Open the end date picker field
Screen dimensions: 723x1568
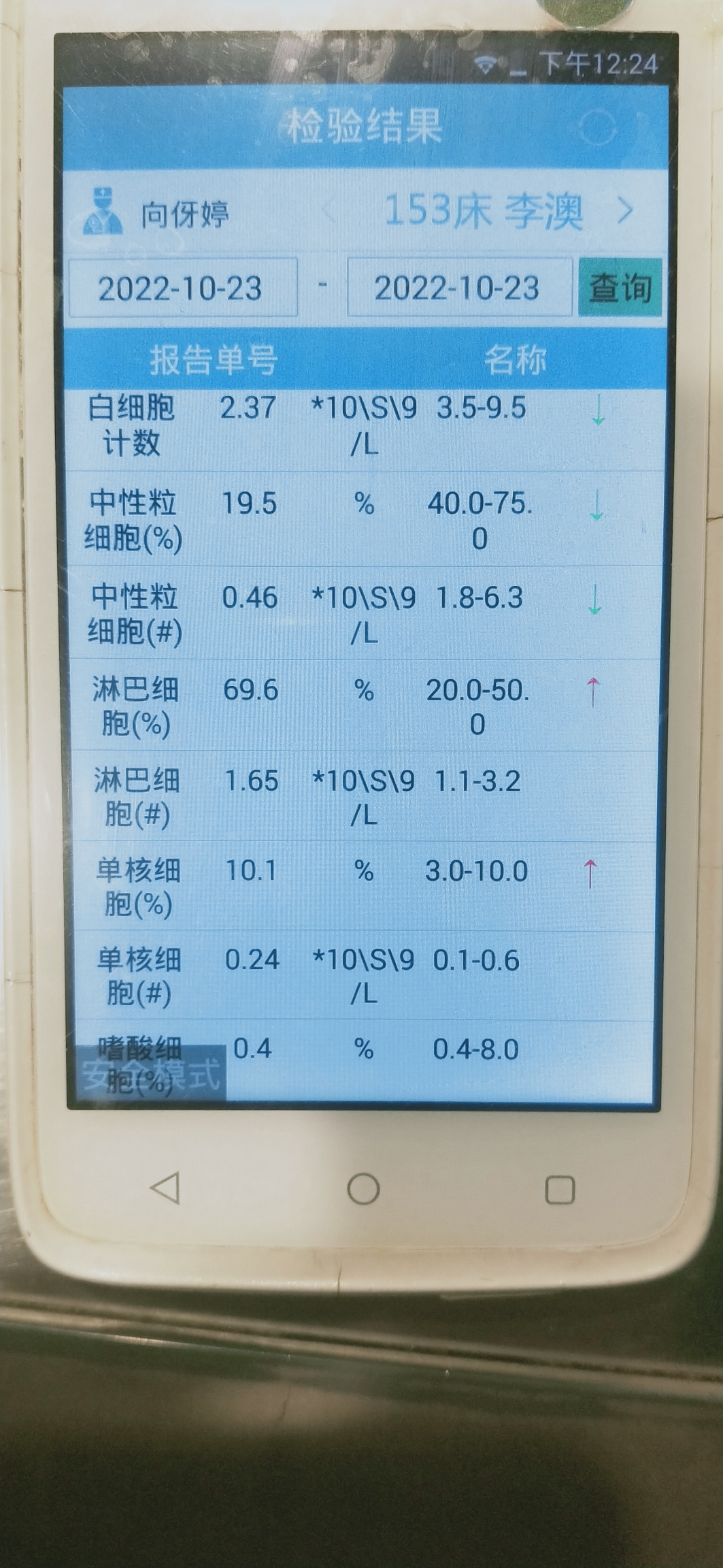click(459, 288)
